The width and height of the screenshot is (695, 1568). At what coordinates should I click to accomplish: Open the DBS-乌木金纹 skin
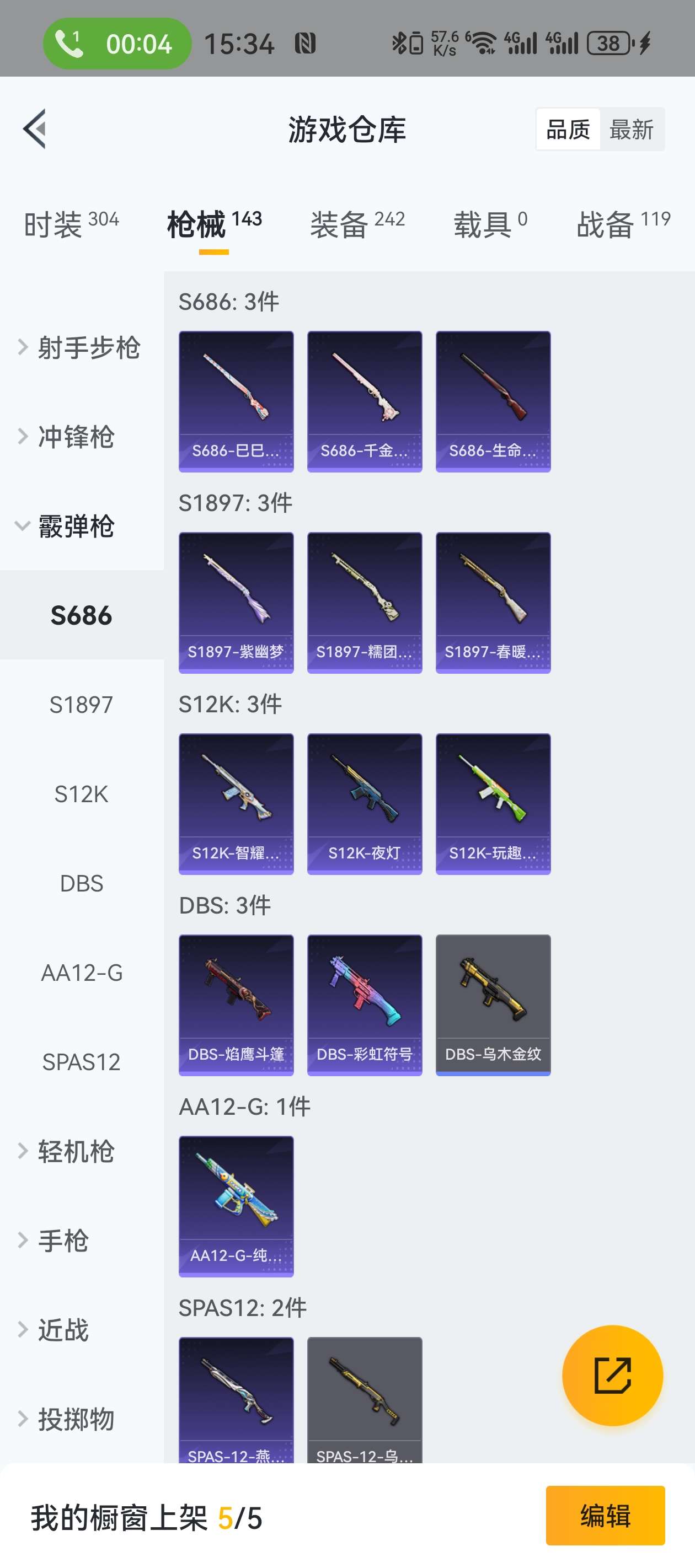tap(493, 1005)
